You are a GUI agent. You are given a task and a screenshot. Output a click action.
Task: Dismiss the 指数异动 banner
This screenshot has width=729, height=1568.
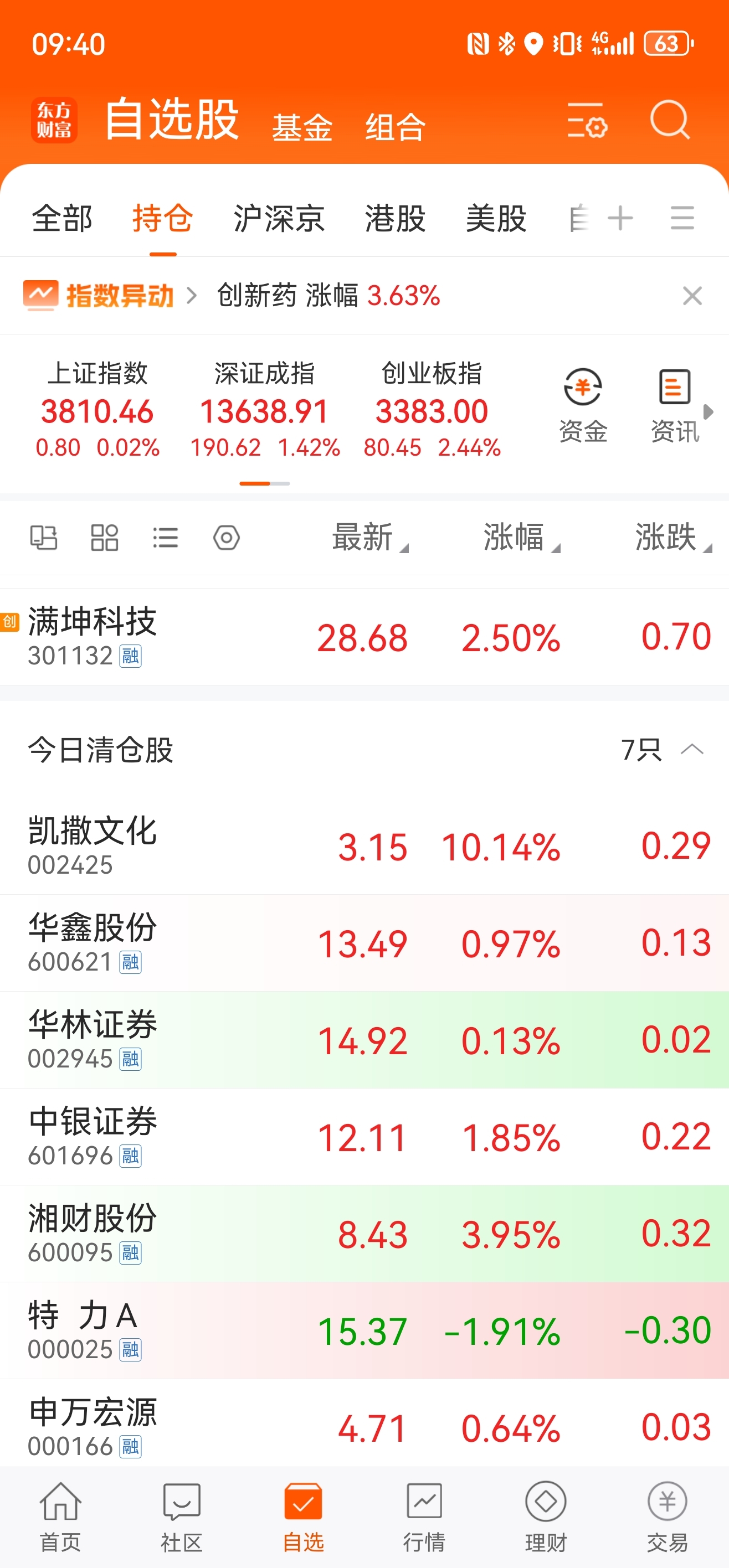[692, 296]
